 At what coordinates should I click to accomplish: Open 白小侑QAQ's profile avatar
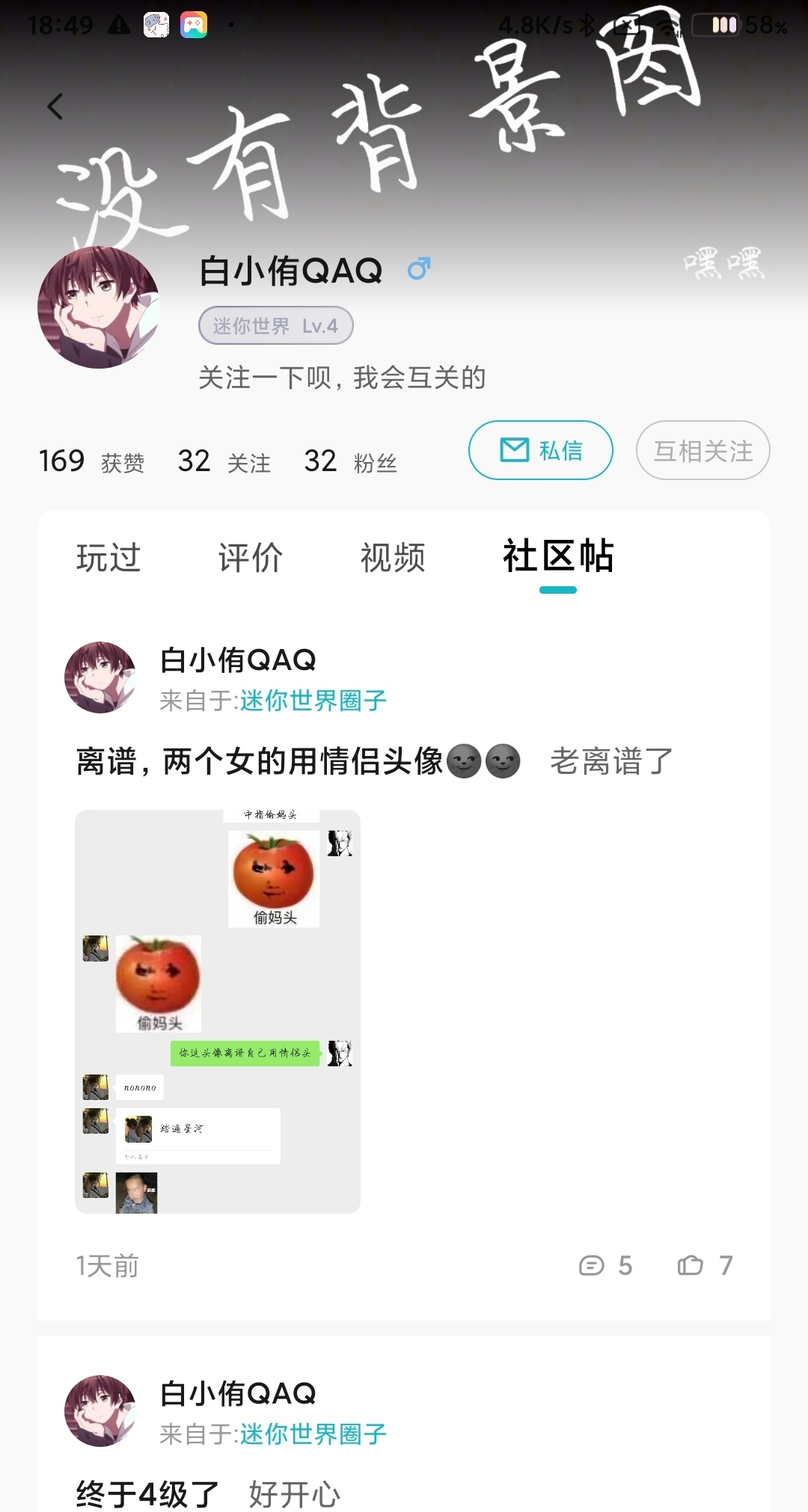(99, 307)
